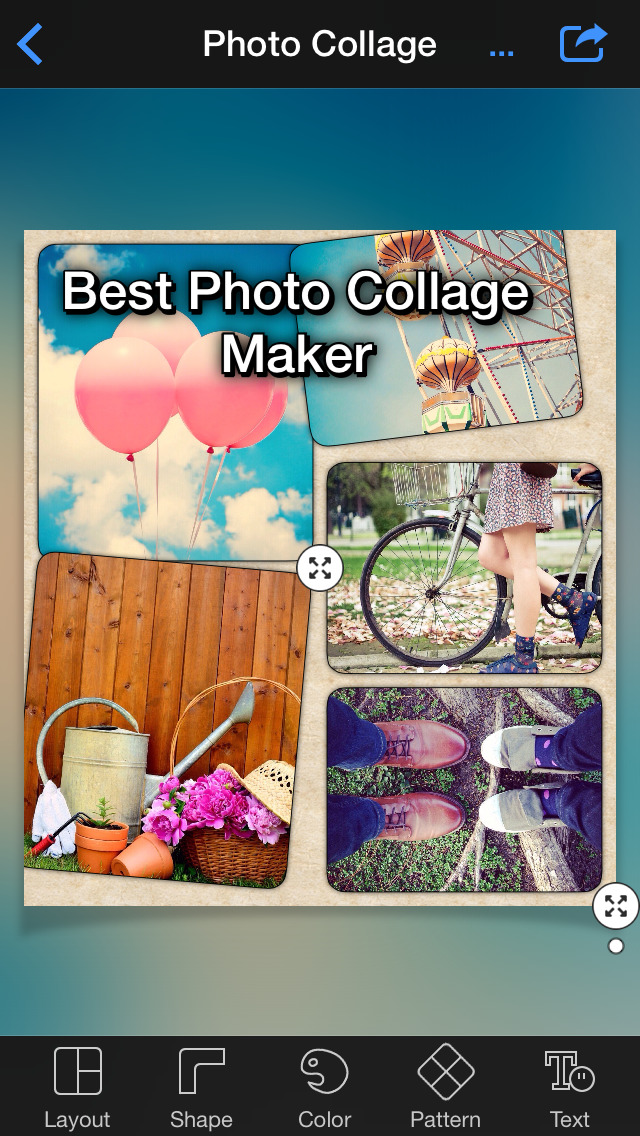Select the bicycle photo
Image resolution: width=640 pixels, height=1136 pixels.
pos(464,567)
